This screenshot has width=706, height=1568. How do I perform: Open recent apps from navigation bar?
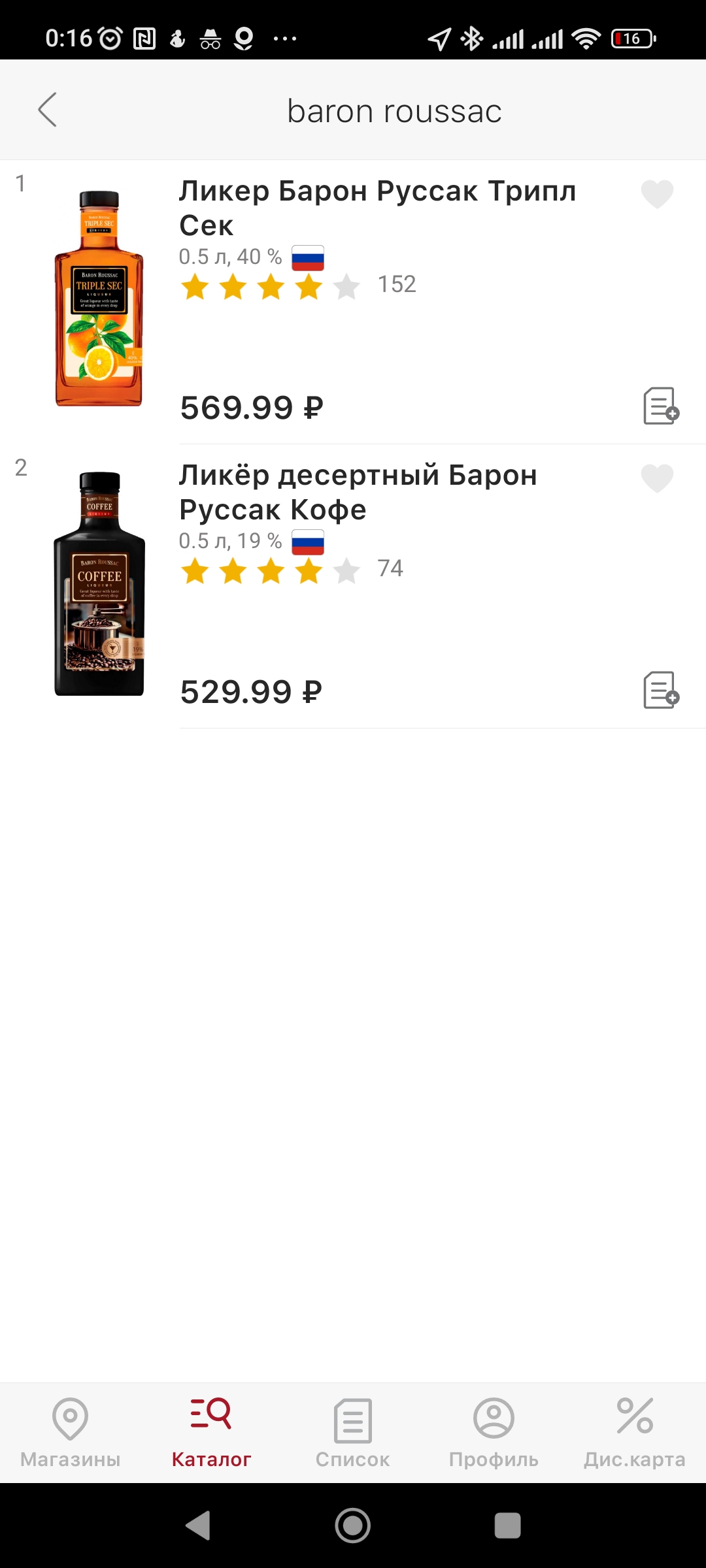(x=508, y=1526)
